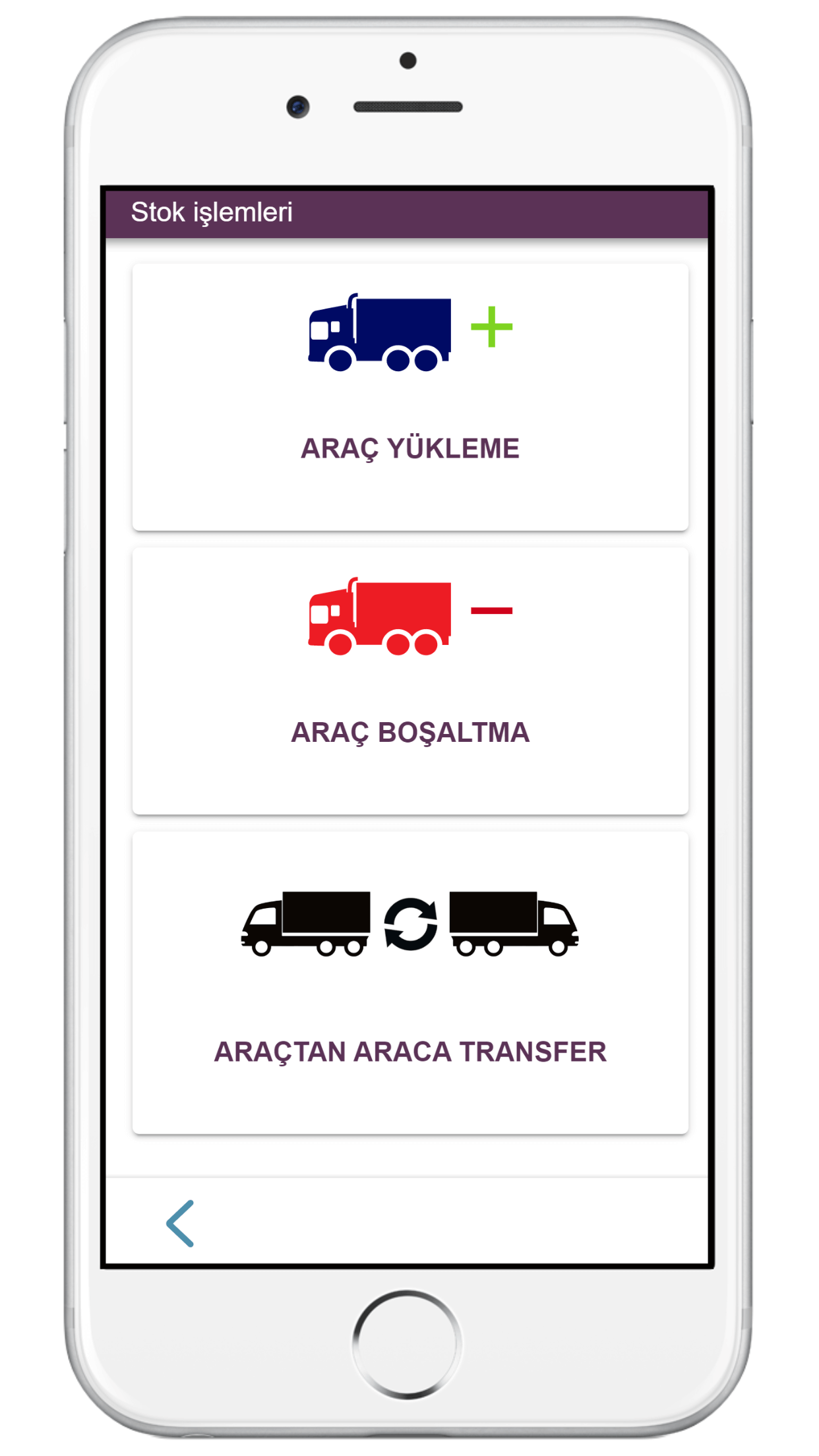This screenshot has height=1456, width=819.
Task: Open the ARAÇ YÜKLEME card
Action: (410, 396)
